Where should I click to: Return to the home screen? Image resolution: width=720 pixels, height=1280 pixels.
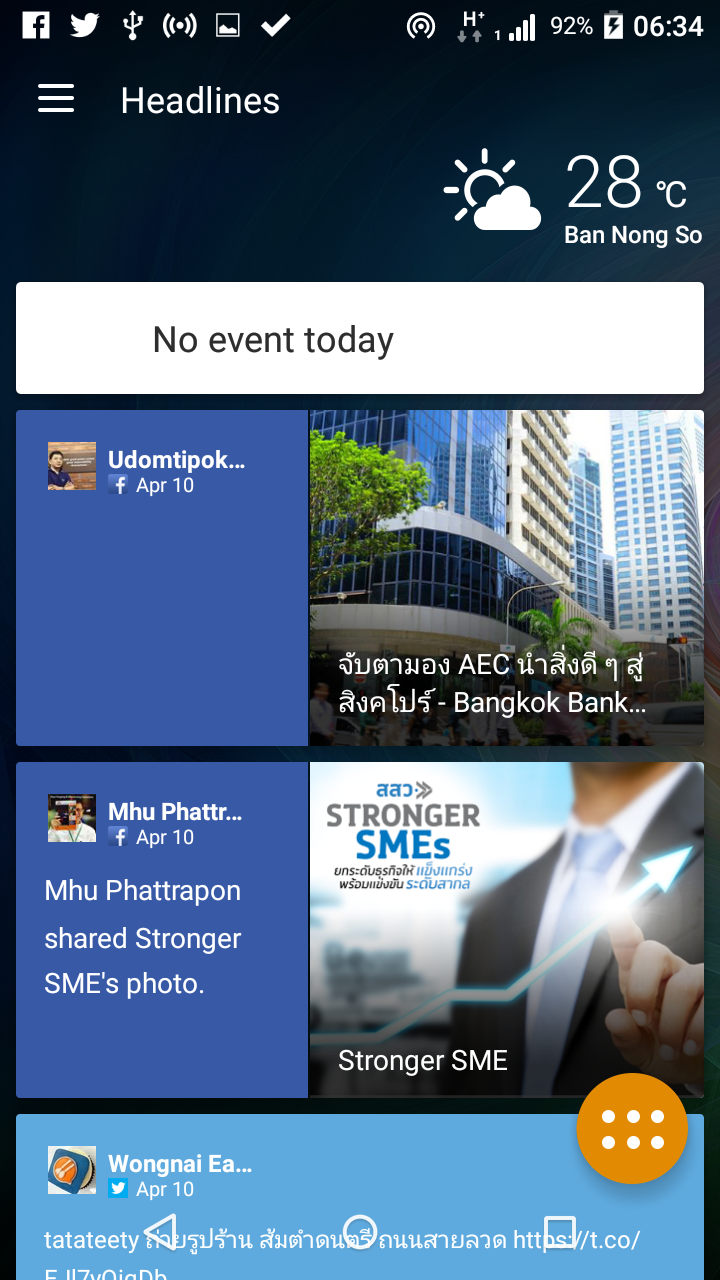(360, 1231)
